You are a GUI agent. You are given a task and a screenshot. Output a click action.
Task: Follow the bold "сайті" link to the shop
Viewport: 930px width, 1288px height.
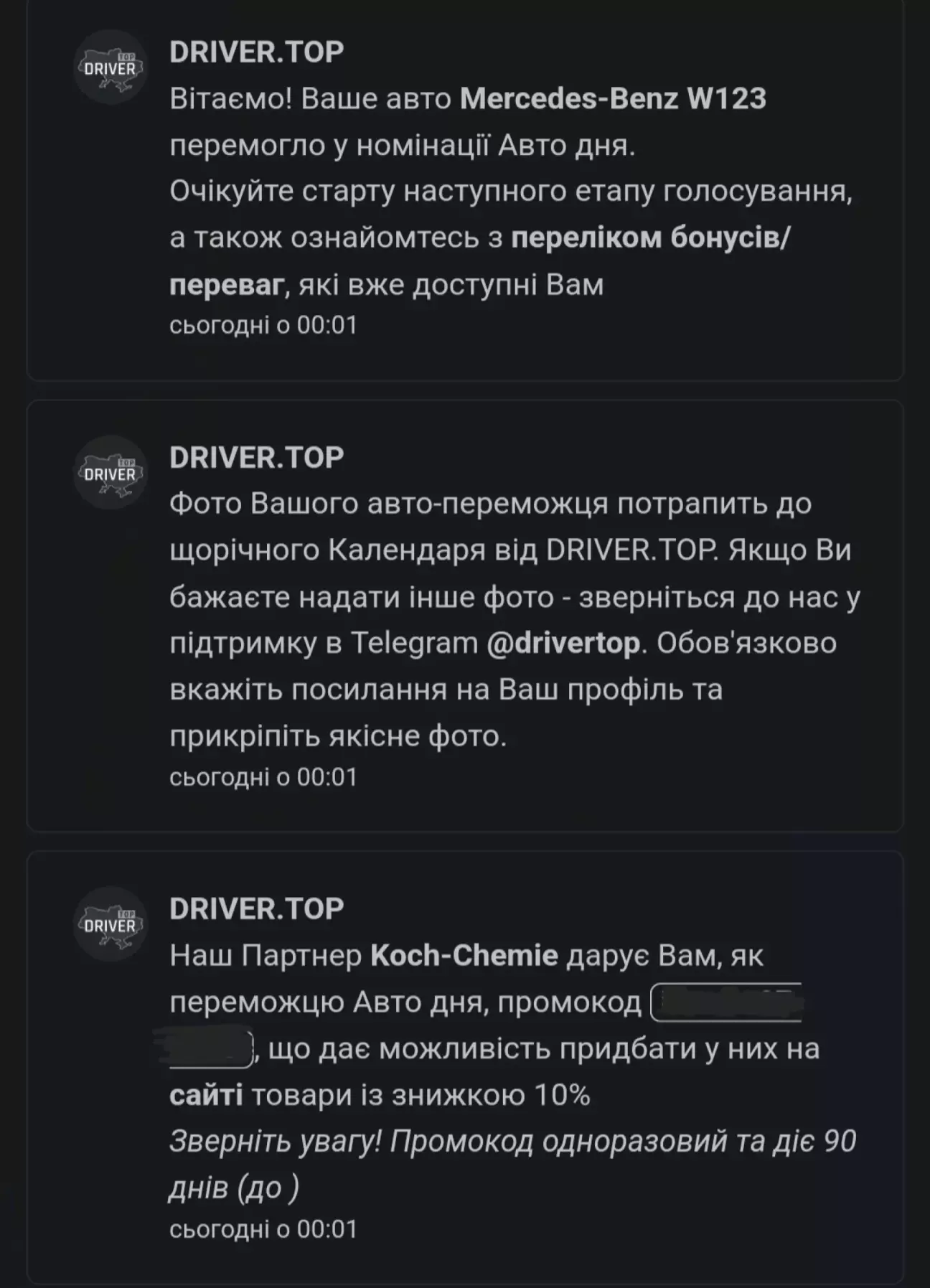point(206,1095)
